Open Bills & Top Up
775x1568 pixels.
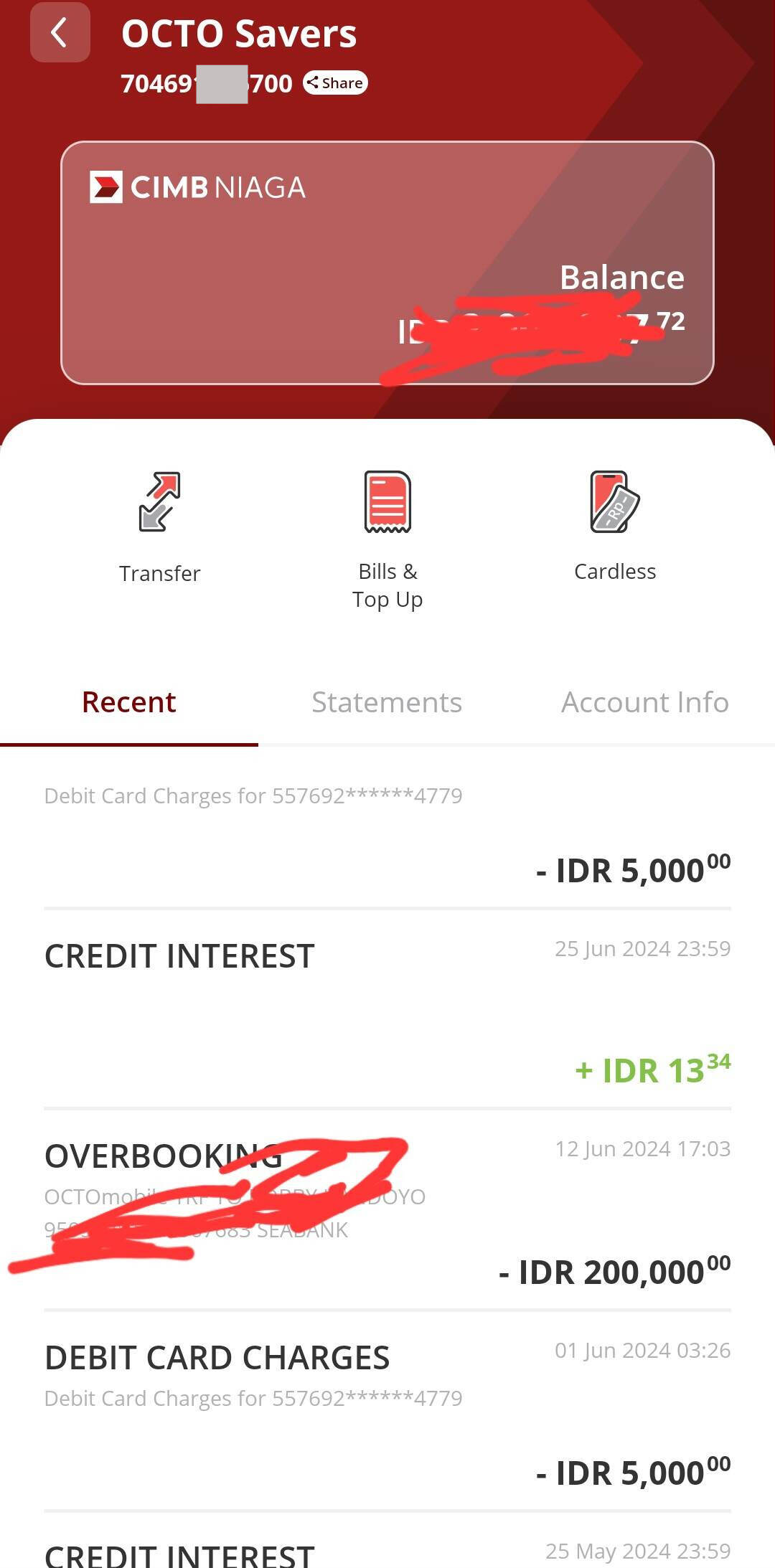coord(387,539)
